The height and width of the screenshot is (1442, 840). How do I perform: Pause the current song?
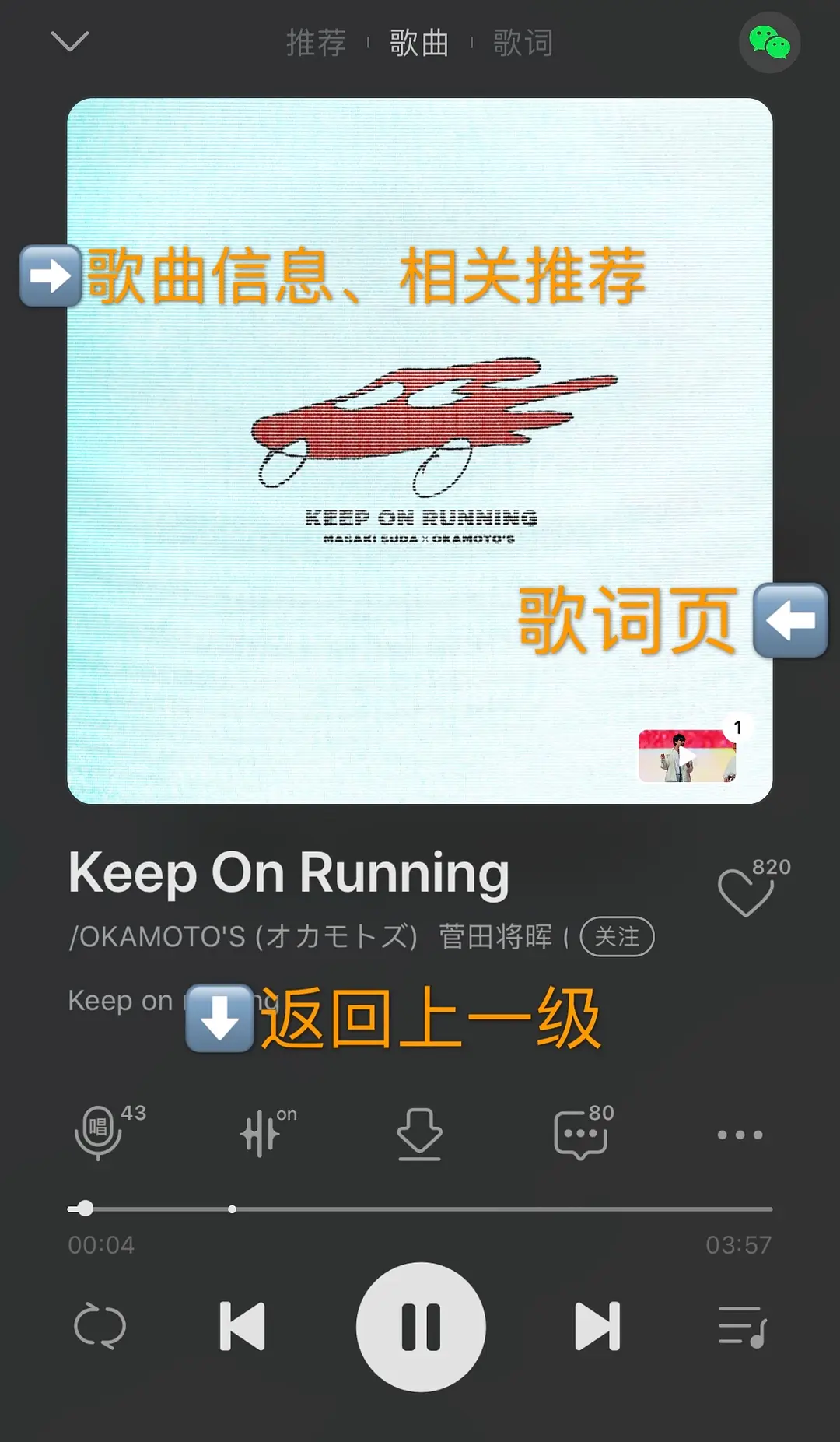[x=421, y=1327]
